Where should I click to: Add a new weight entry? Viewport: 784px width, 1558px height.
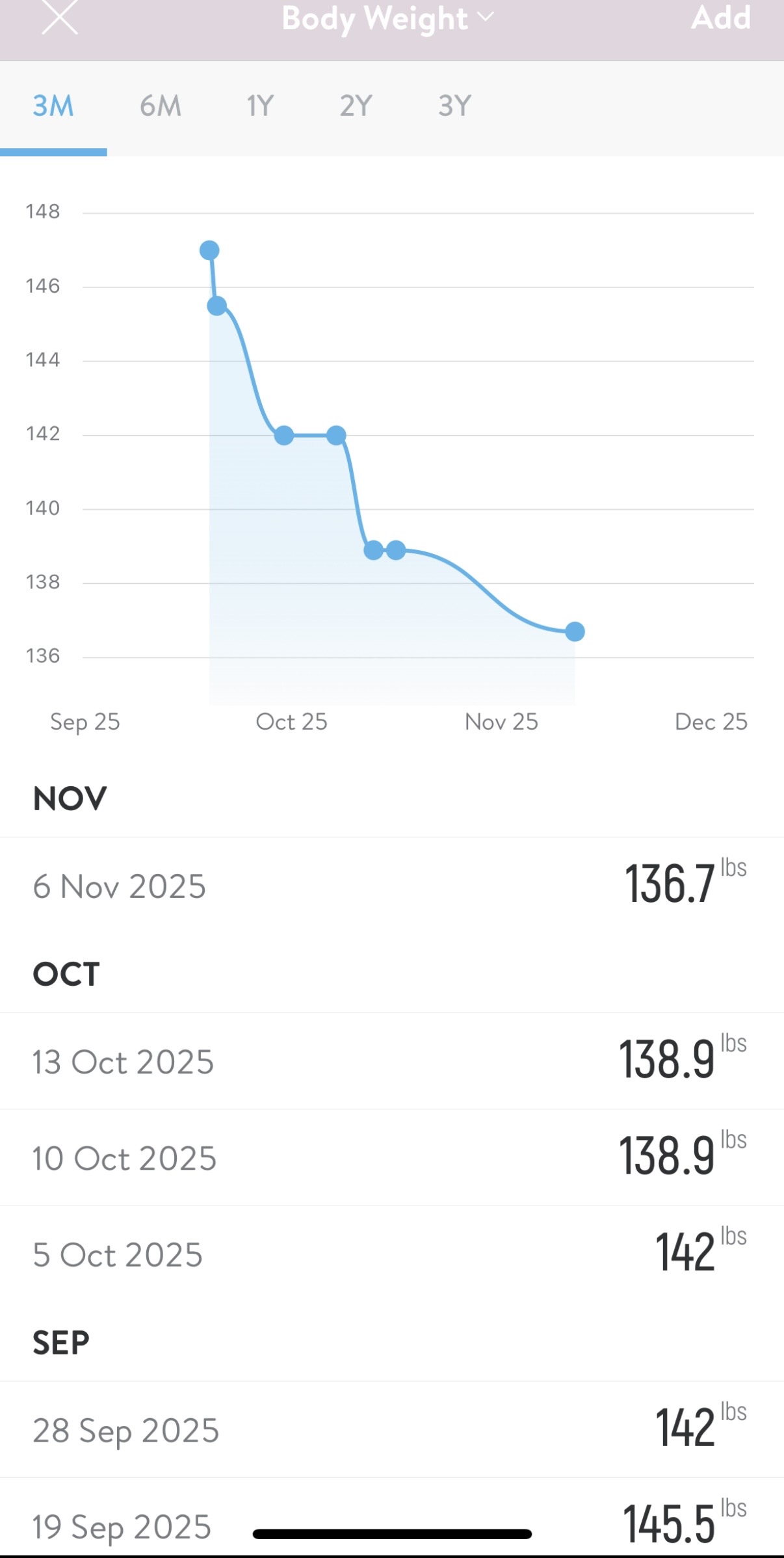(720, 18)
